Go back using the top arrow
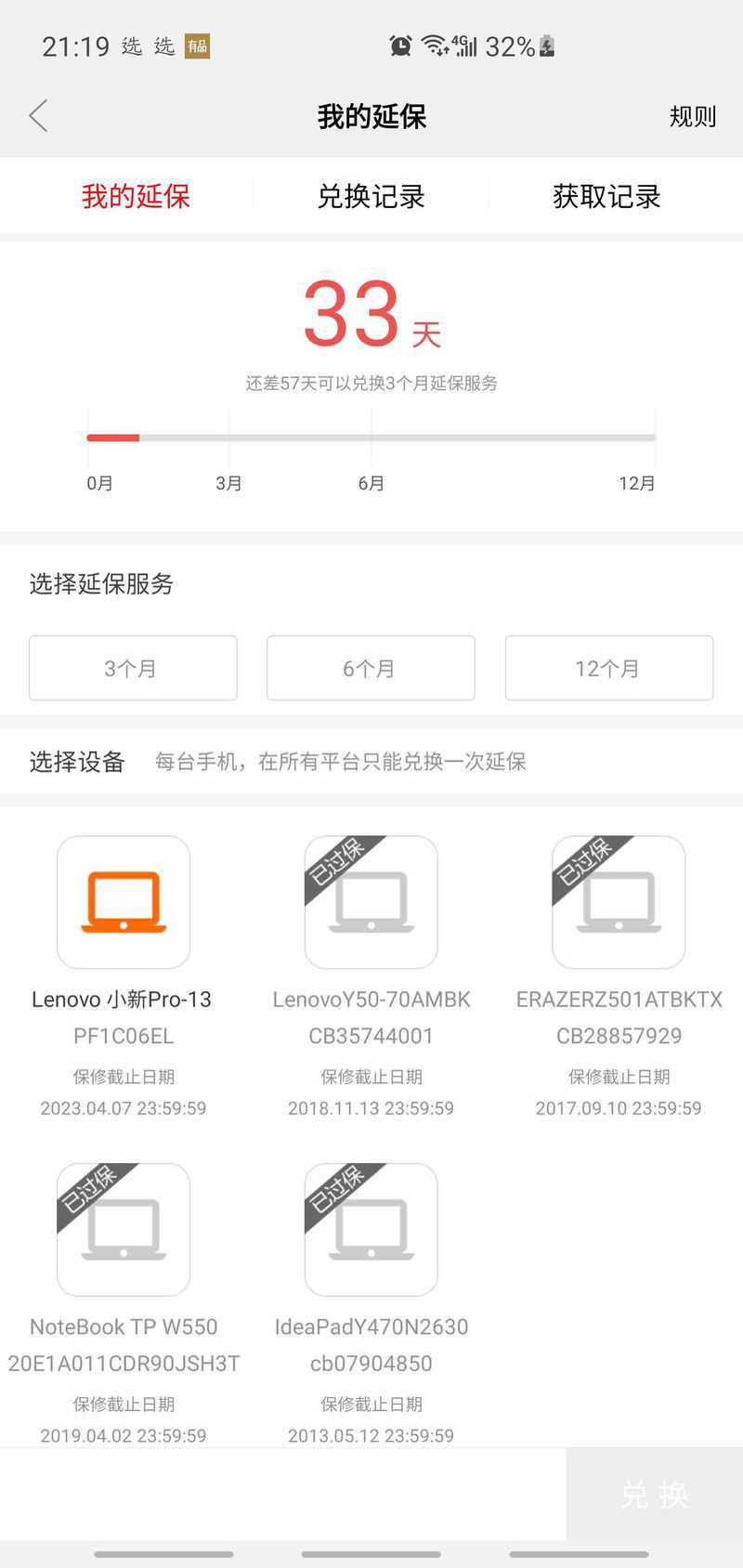This screenshot has width=743, height=1568. tap(38, 116)
